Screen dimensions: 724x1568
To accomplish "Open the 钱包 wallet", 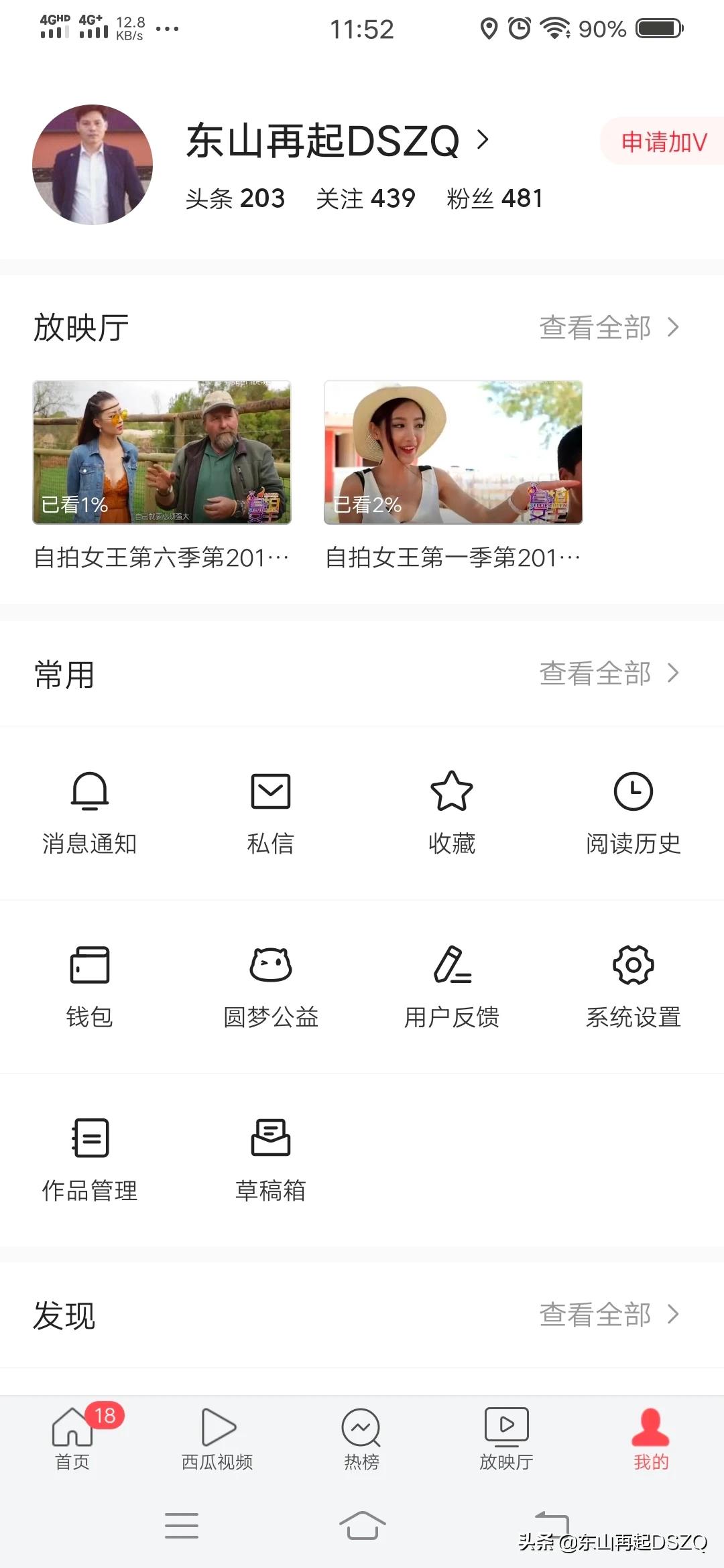I will pyautogui.click(x=90, y=986).
